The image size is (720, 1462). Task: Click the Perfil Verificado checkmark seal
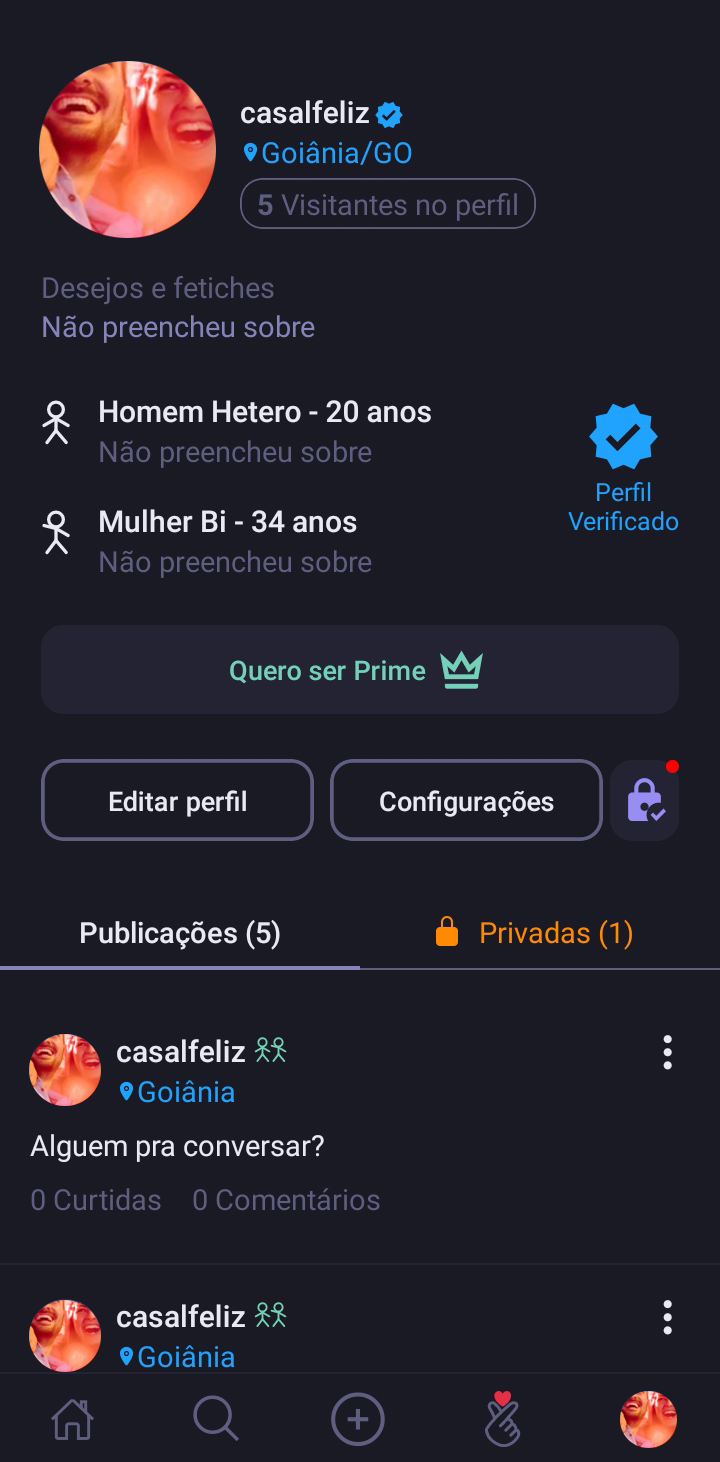pyautogui.click(x=623, y=434)
